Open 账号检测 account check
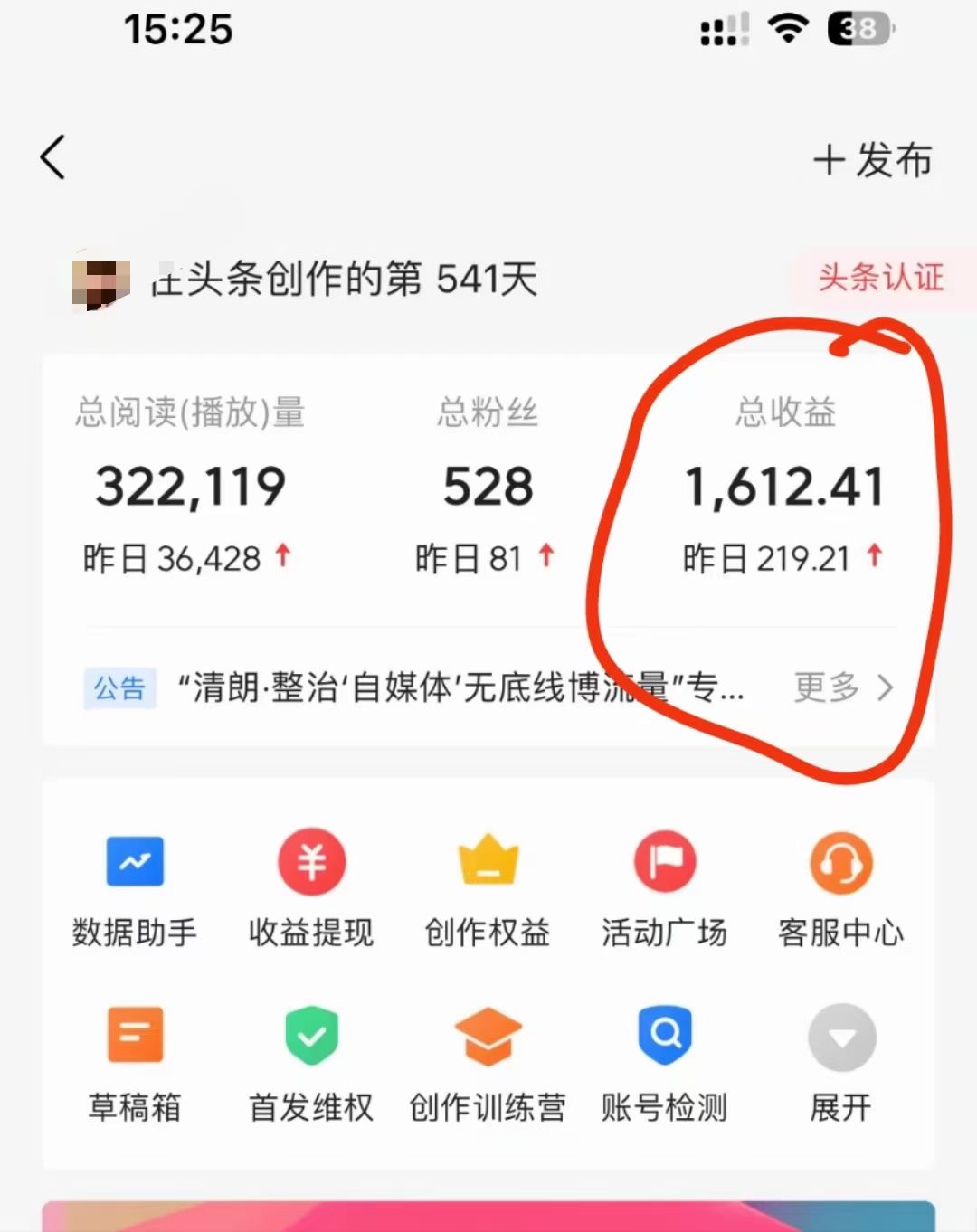The image size is (977, 1232). coord(664,1063)
